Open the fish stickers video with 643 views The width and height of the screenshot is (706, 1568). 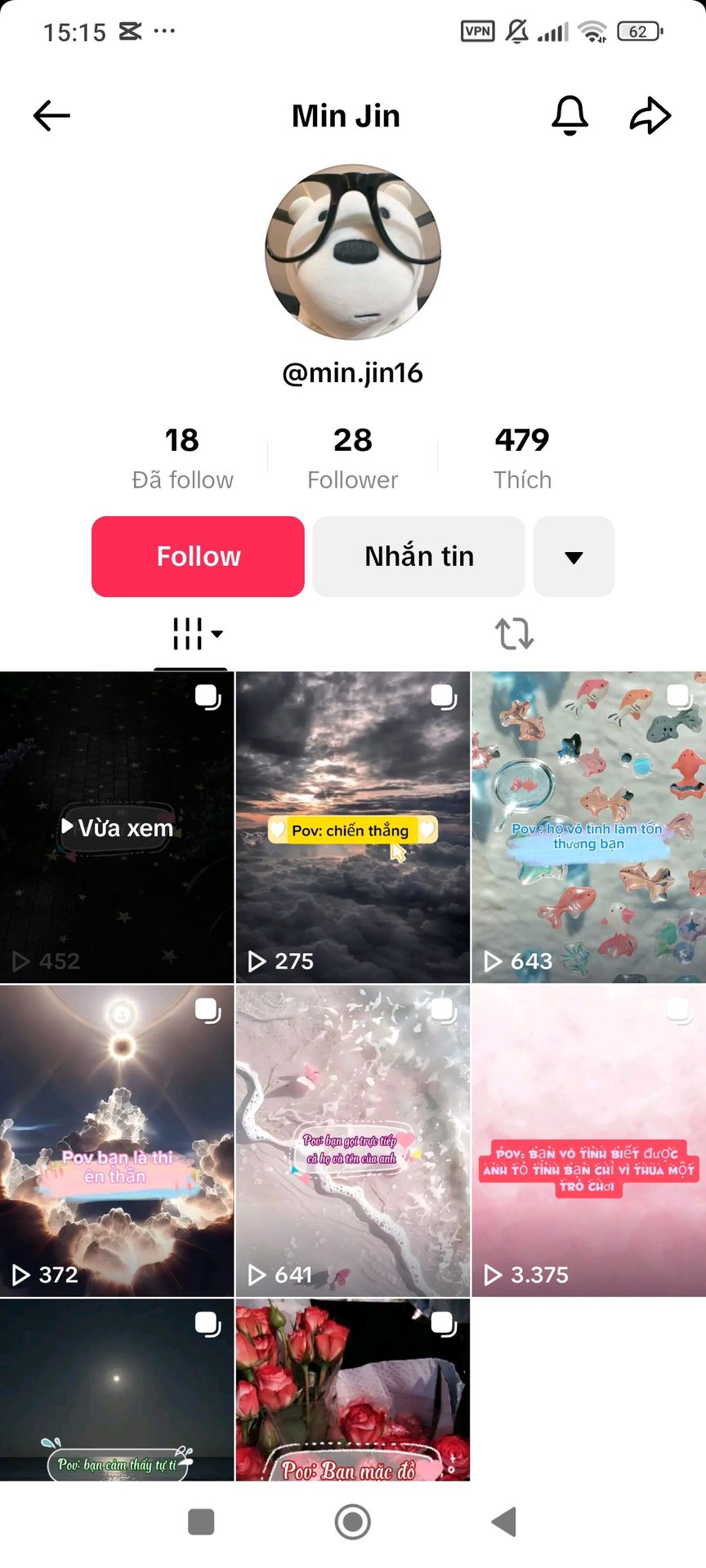pos(588,827)
